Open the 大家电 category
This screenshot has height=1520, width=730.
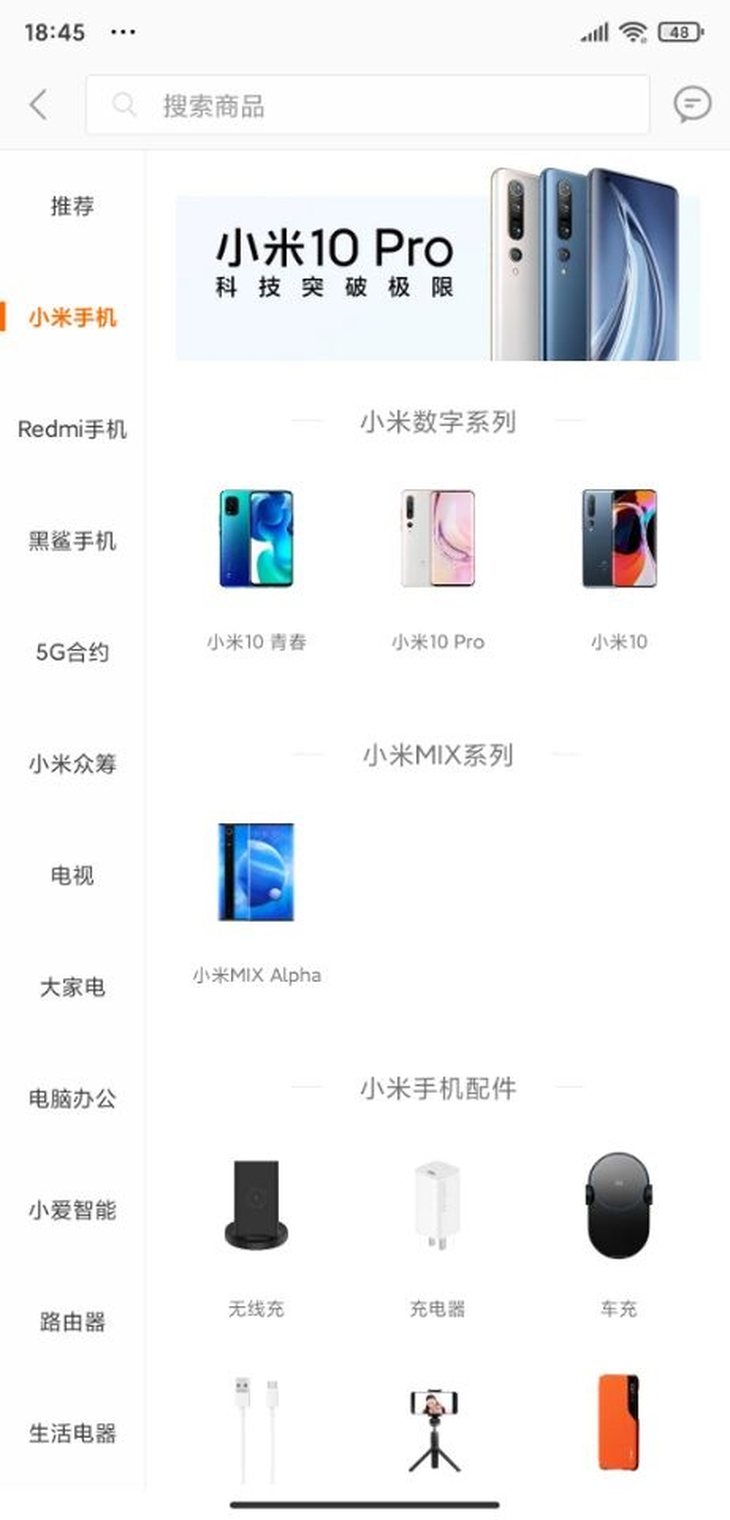tap(72, 987)
